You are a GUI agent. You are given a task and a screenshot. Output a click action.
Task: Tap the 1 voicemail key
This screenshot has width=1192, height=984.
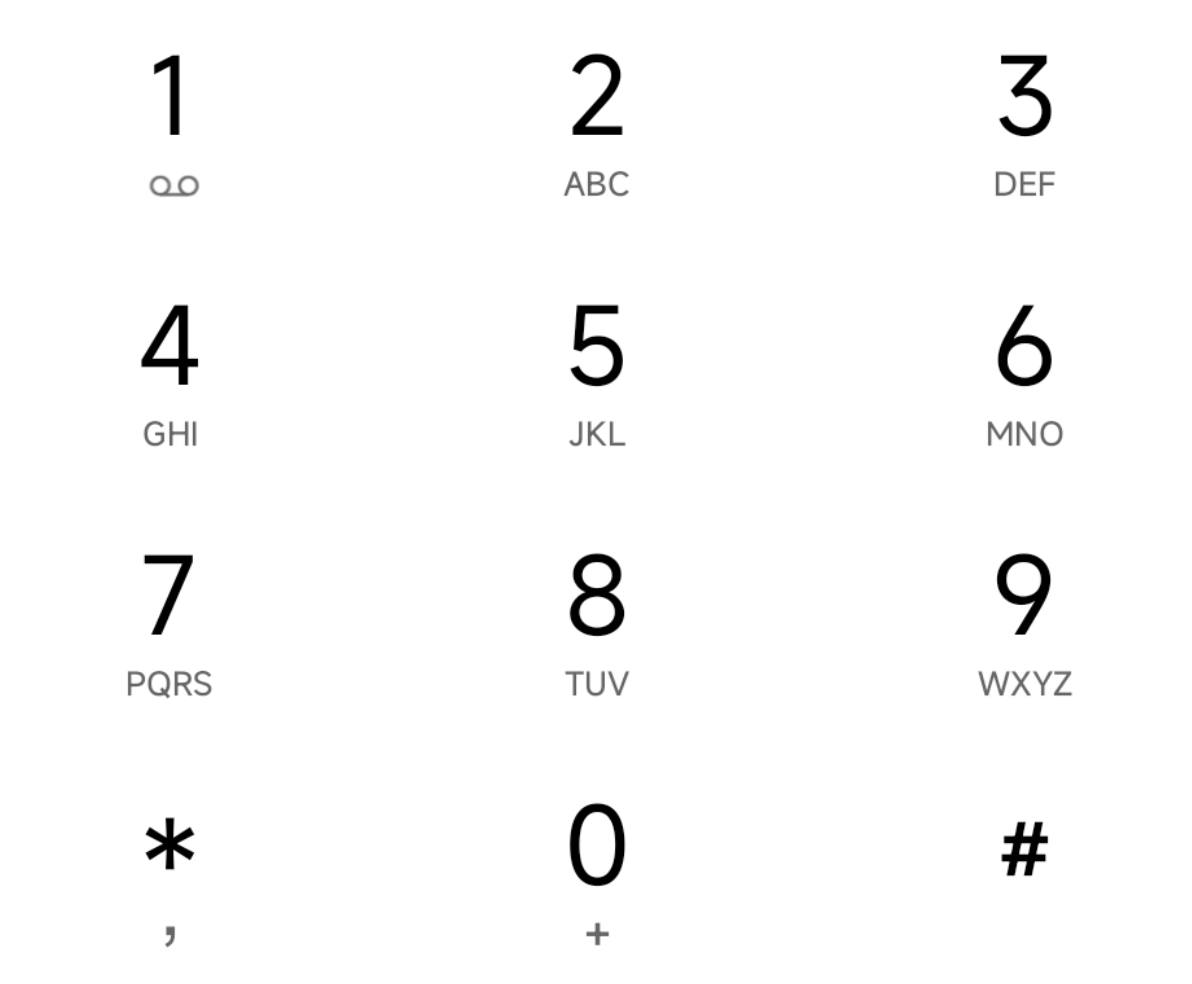tap(172, 120)
